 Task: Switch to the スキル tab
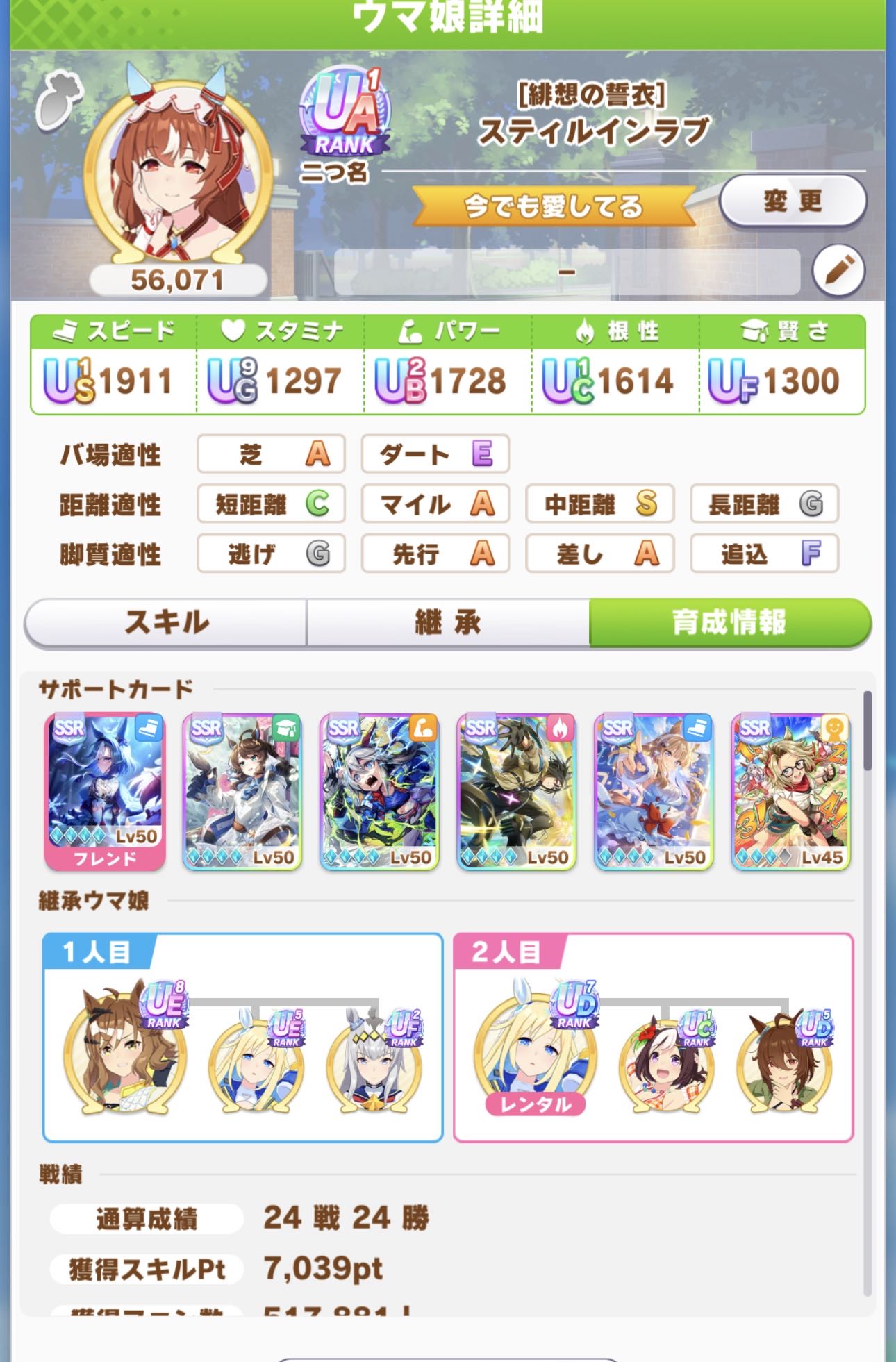166,622
